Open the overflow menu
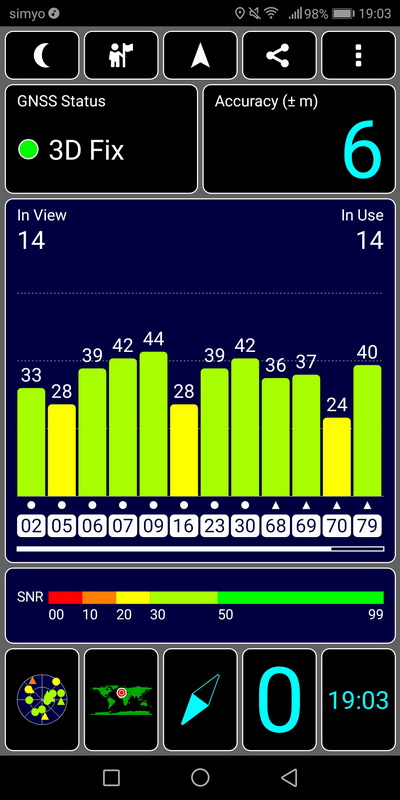 click(x=358, y=55)
